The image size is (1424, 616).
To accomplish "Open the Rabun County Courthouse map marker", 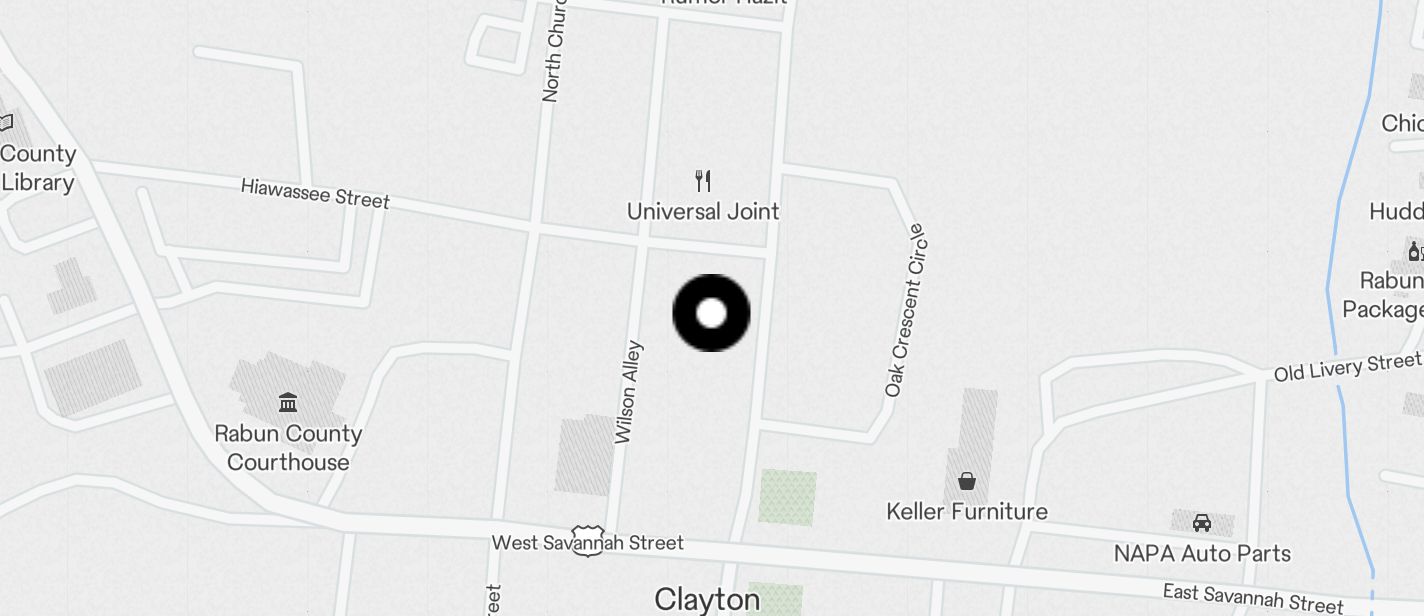I will [288, 403].
